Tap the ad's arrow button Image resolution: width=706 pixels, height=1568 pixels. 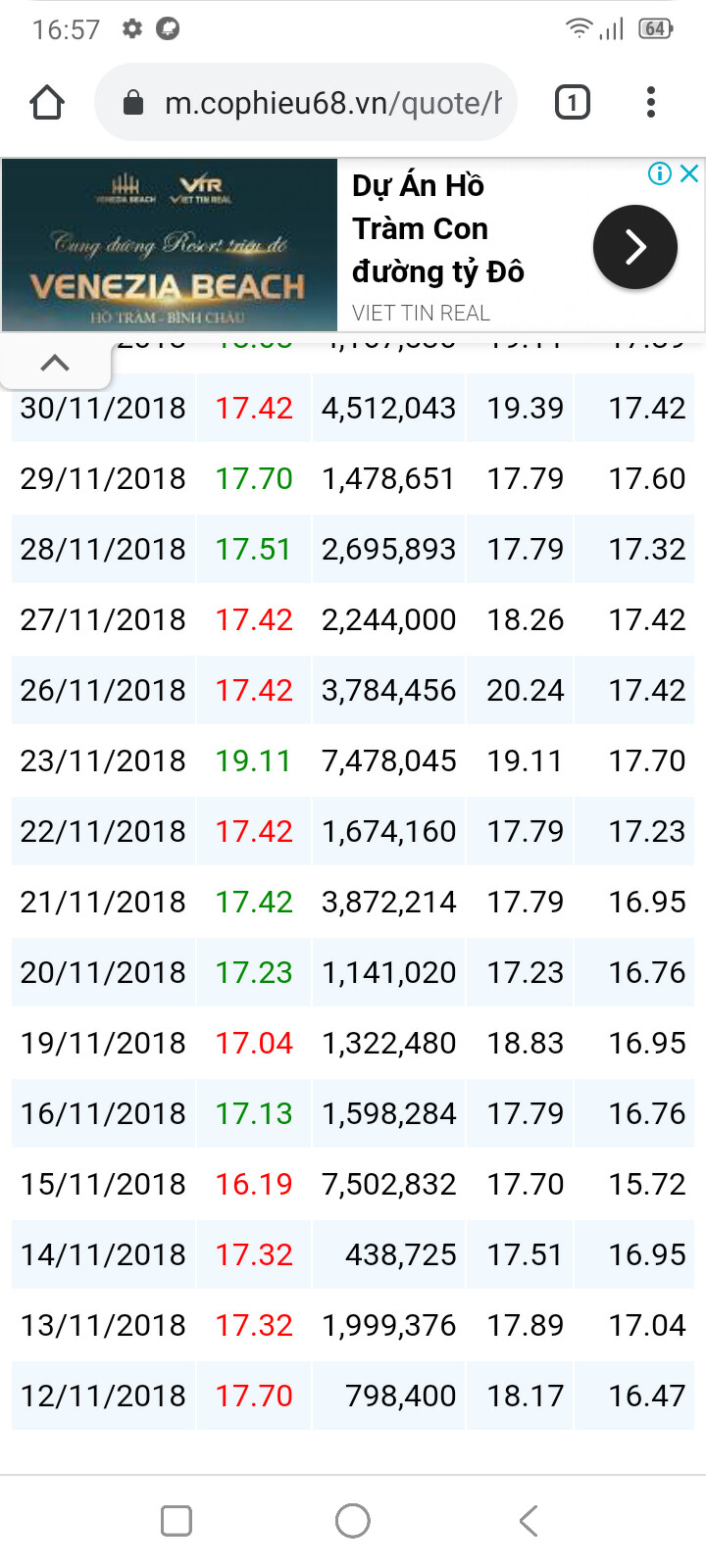pos(634,247)
